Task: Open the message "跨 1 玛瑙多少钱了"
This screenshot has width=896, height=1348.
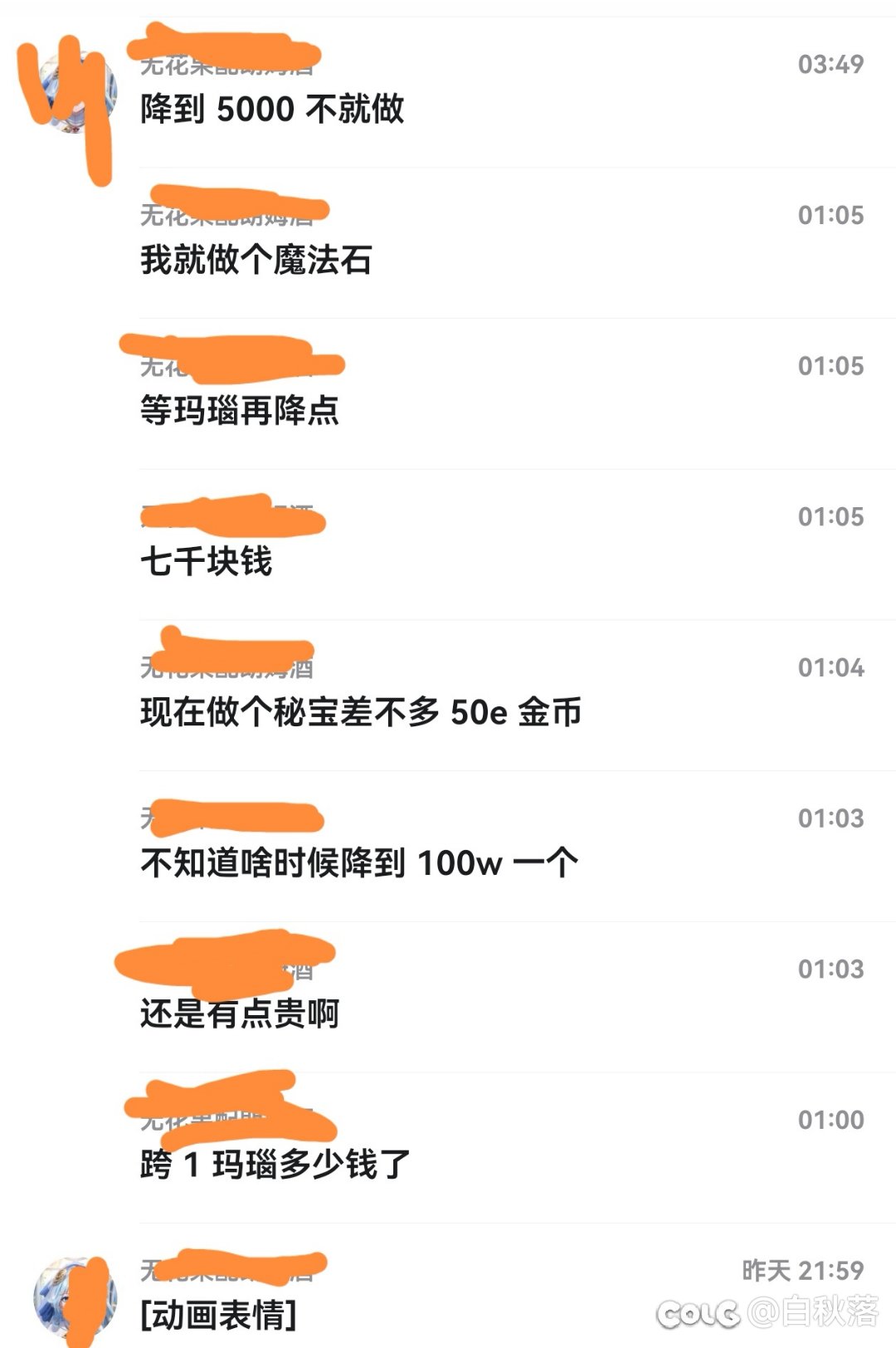Action: point(275,1165)
